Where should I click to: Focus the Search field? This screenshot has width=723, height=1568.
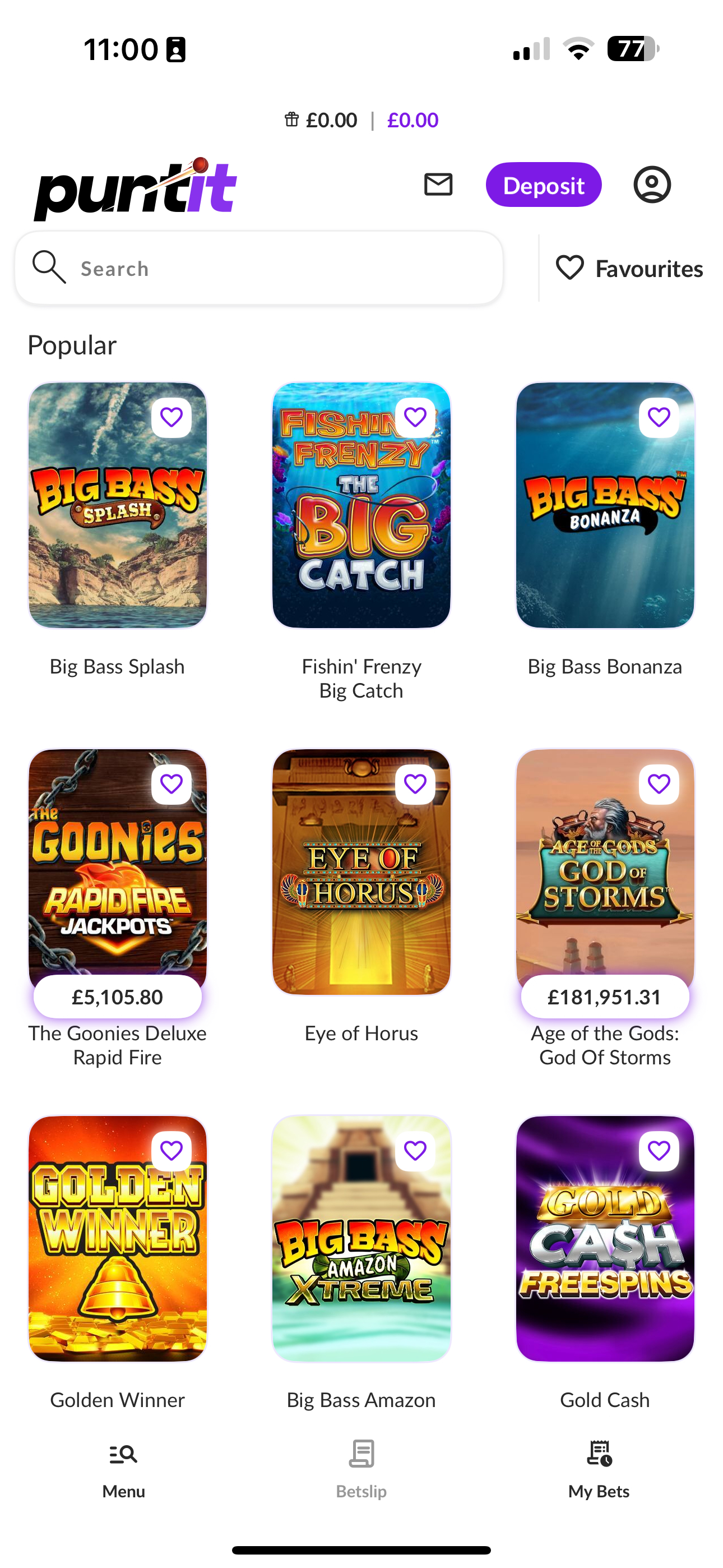coord(259,268)
